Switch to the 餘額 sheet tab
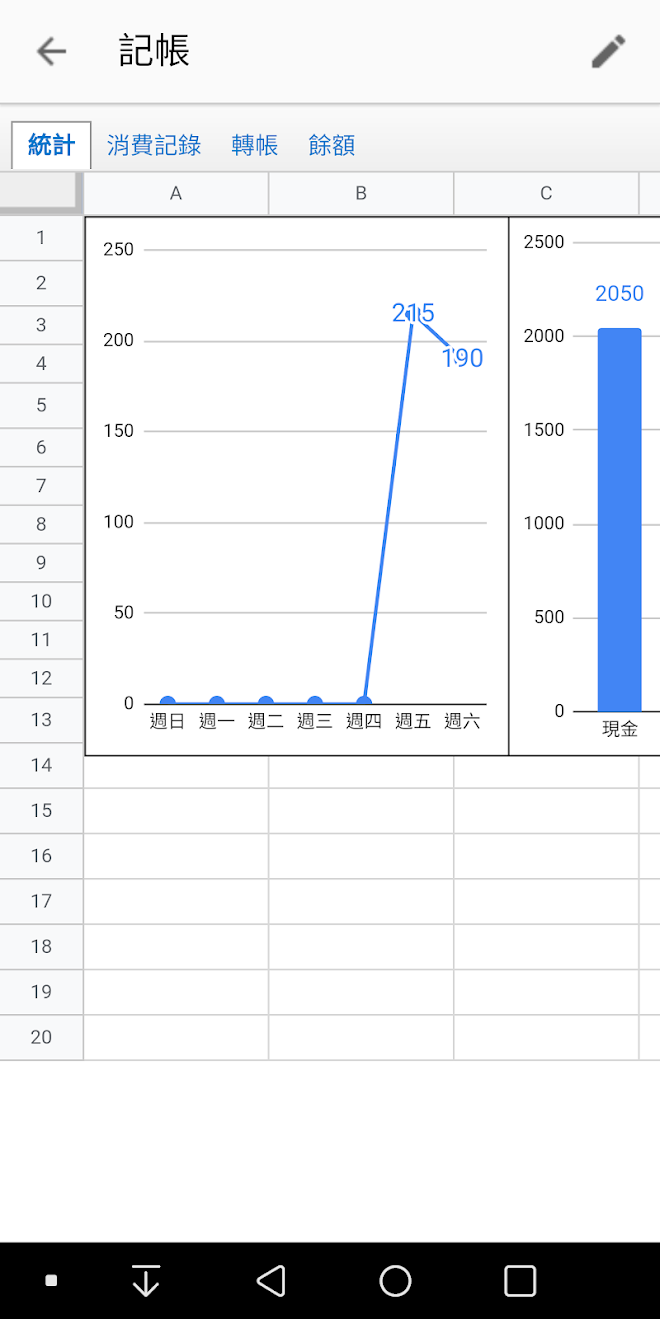This screenshot has width=660, height=1319. (x=332, y=146)
